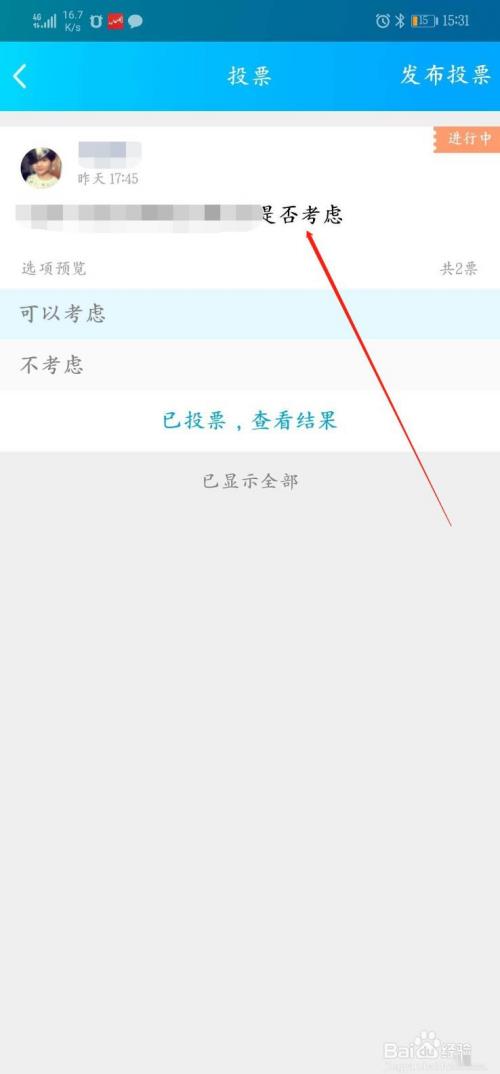This screenshot has height=1074, width=500.
Task: Open the poll creator's avatar
Action: (x=41, y=168)
